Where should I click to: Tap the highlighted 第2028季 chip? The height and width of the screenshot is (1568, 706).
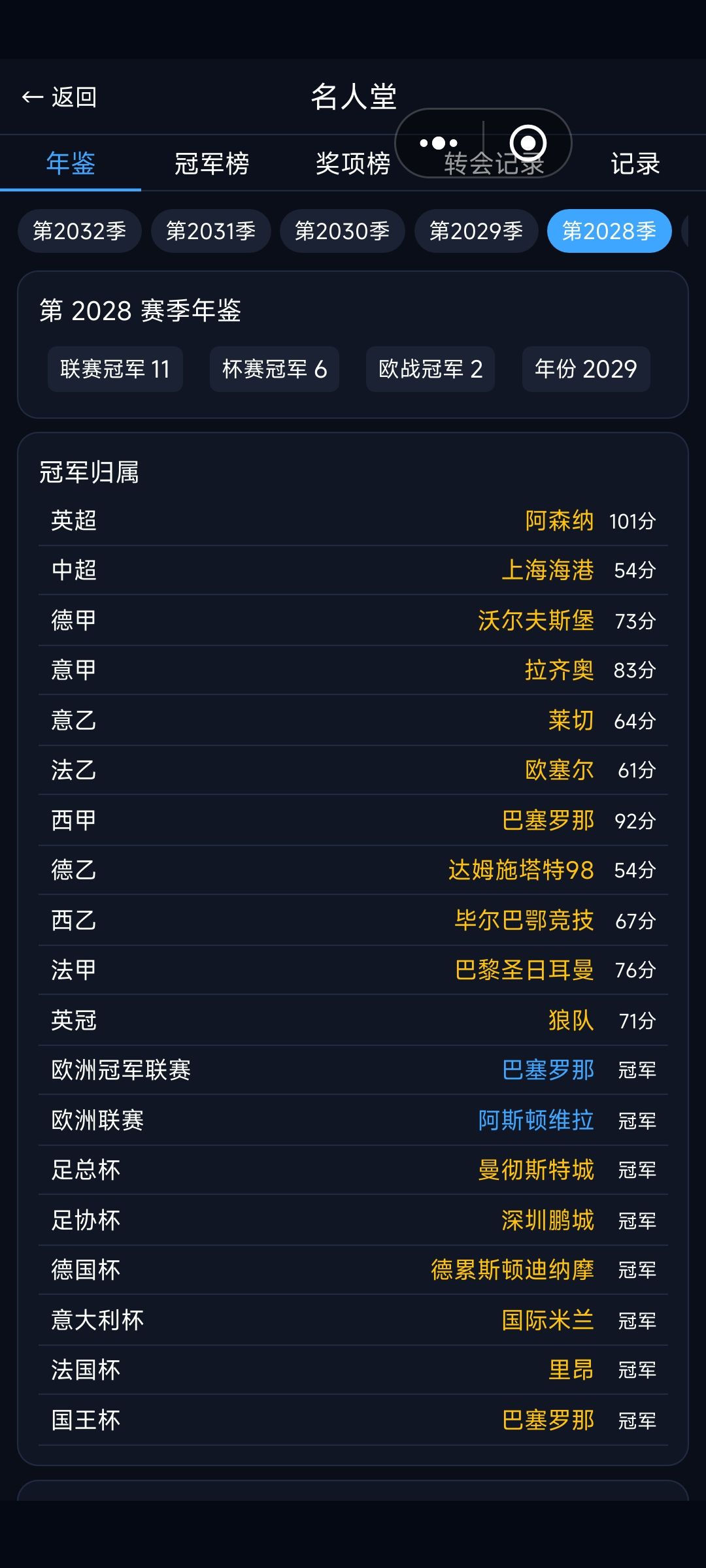coord(609,231)
